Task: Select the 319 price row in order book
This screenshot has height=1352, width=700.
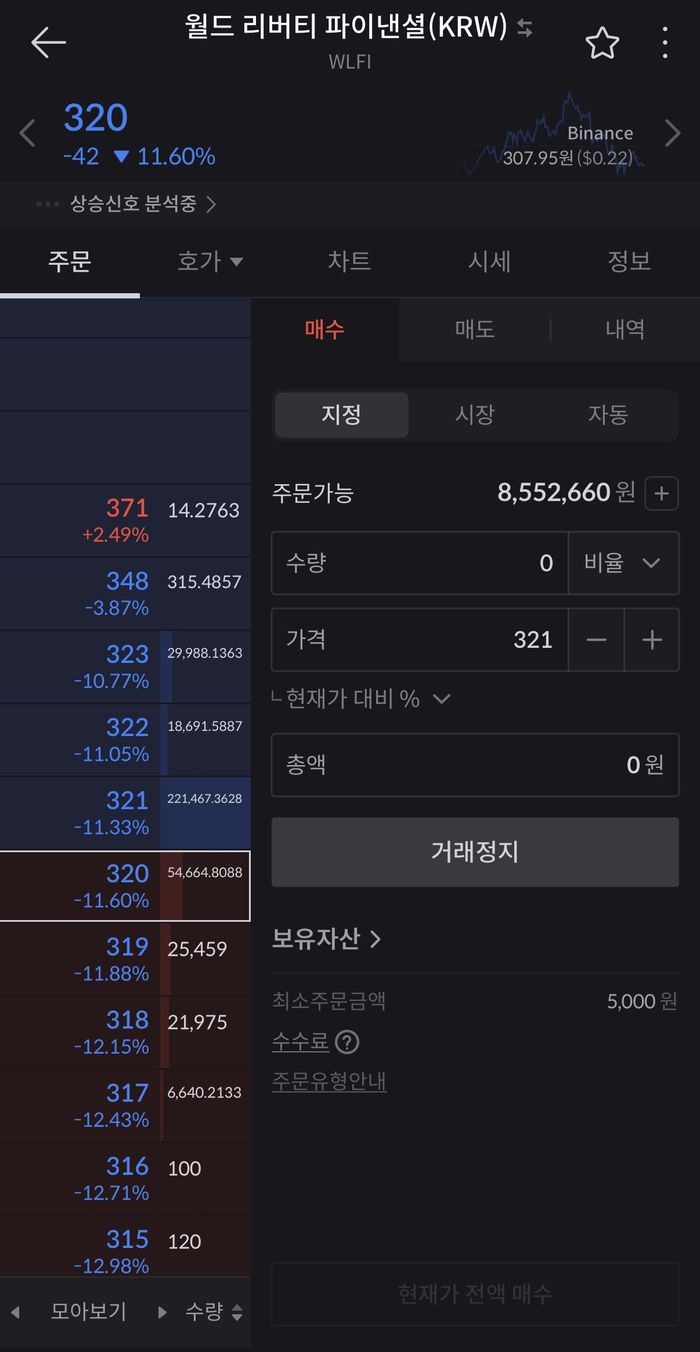Action: [125, 958]
